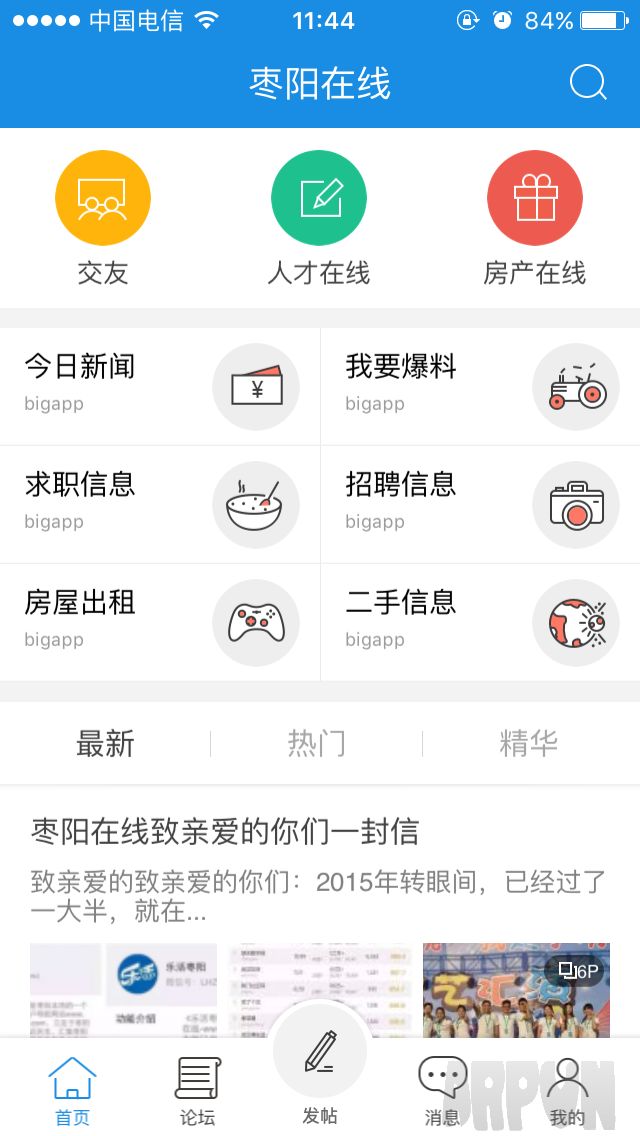Viewport: 640px width, 1136px height.
Task: Open 房屋出租
Action: point(160,621)
